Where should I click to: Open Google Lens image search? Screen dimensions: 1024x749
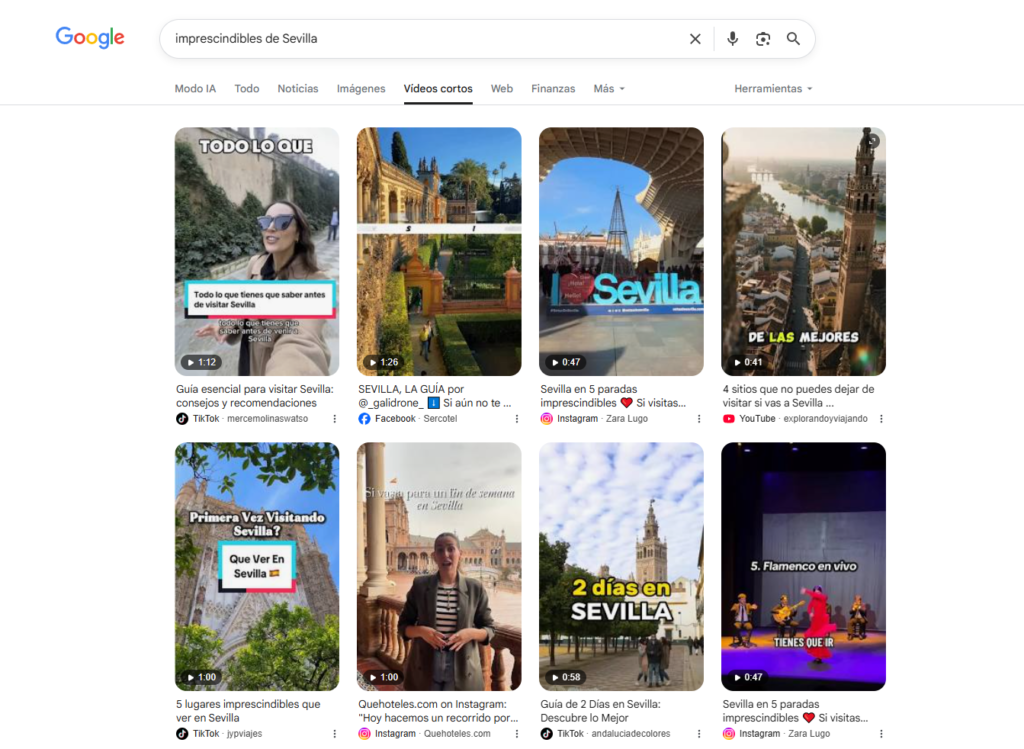(763, 39)
